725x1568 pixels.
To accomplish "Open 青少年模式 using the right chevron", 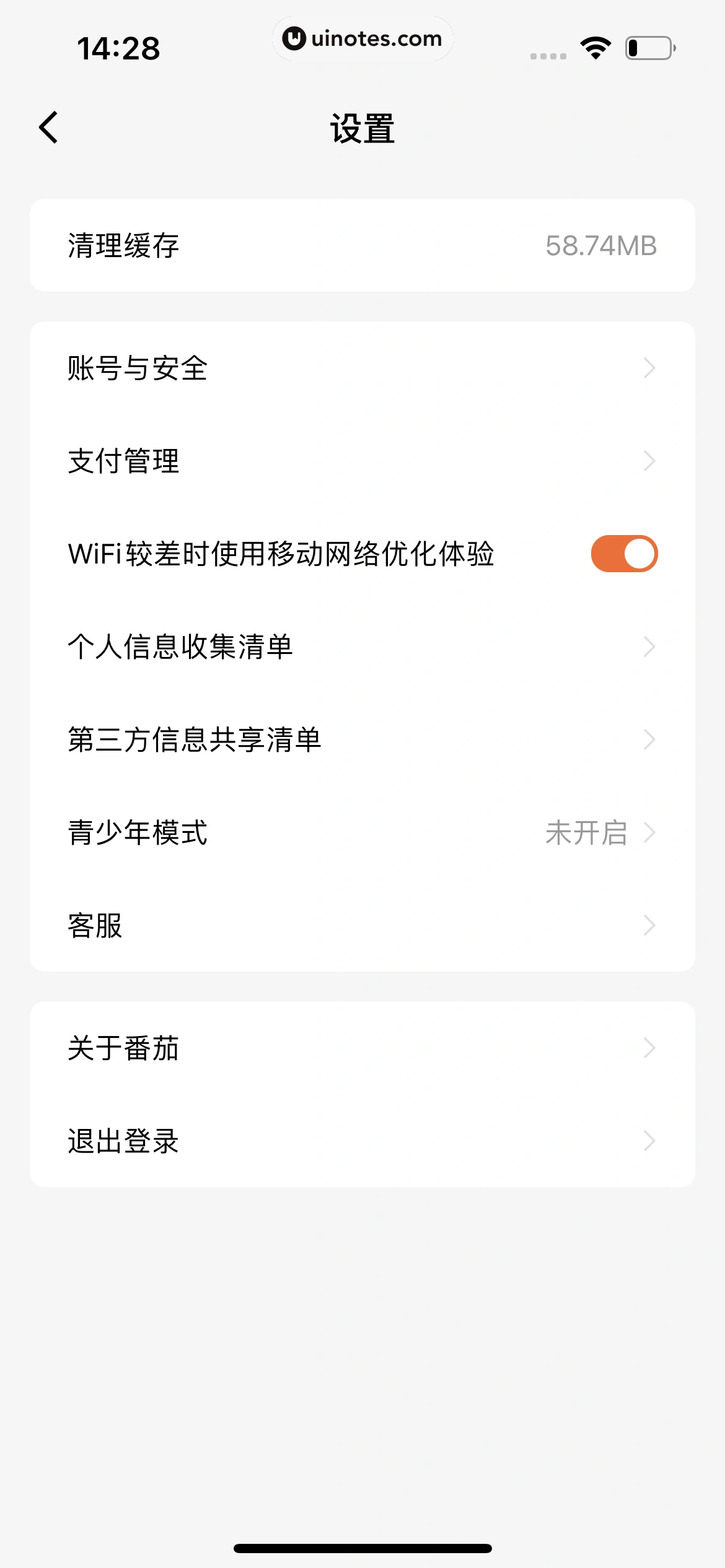I will [648, 833].
